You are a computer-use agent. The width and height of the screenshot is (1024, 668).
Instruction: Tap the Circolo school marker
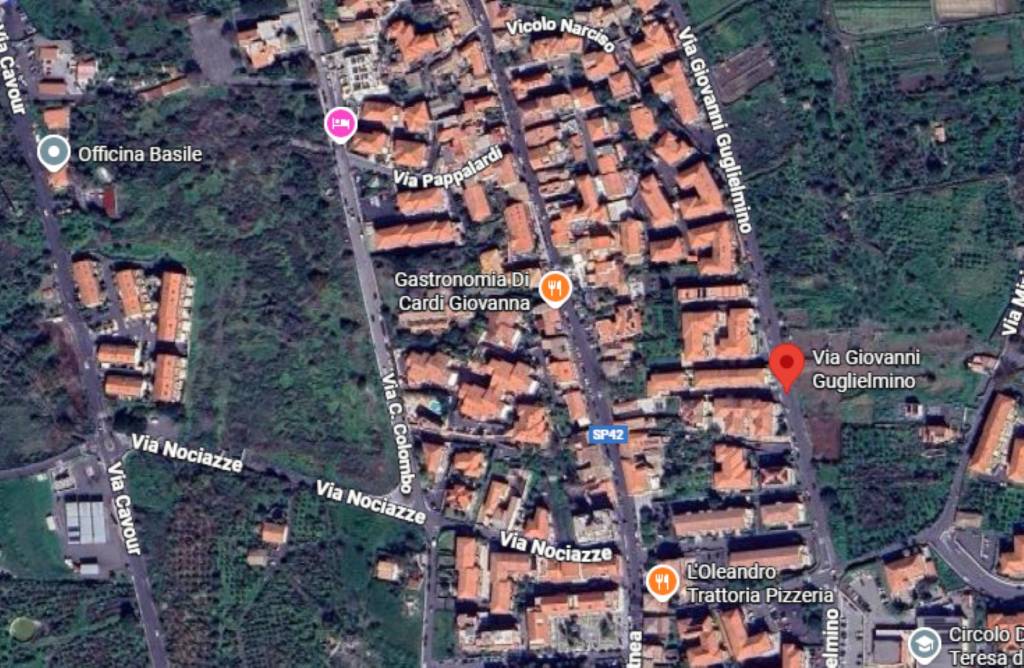[x=924, y=644]
